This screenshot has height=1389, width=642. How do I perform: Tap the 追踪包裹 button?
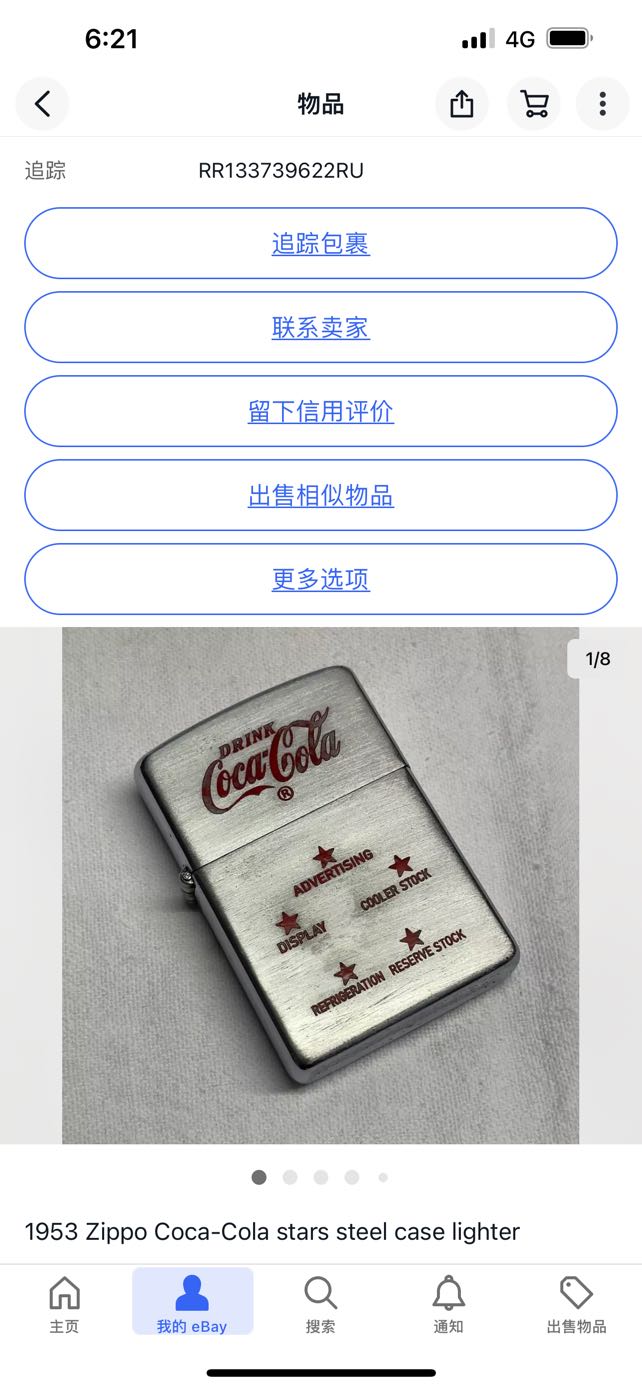point(320,243)
